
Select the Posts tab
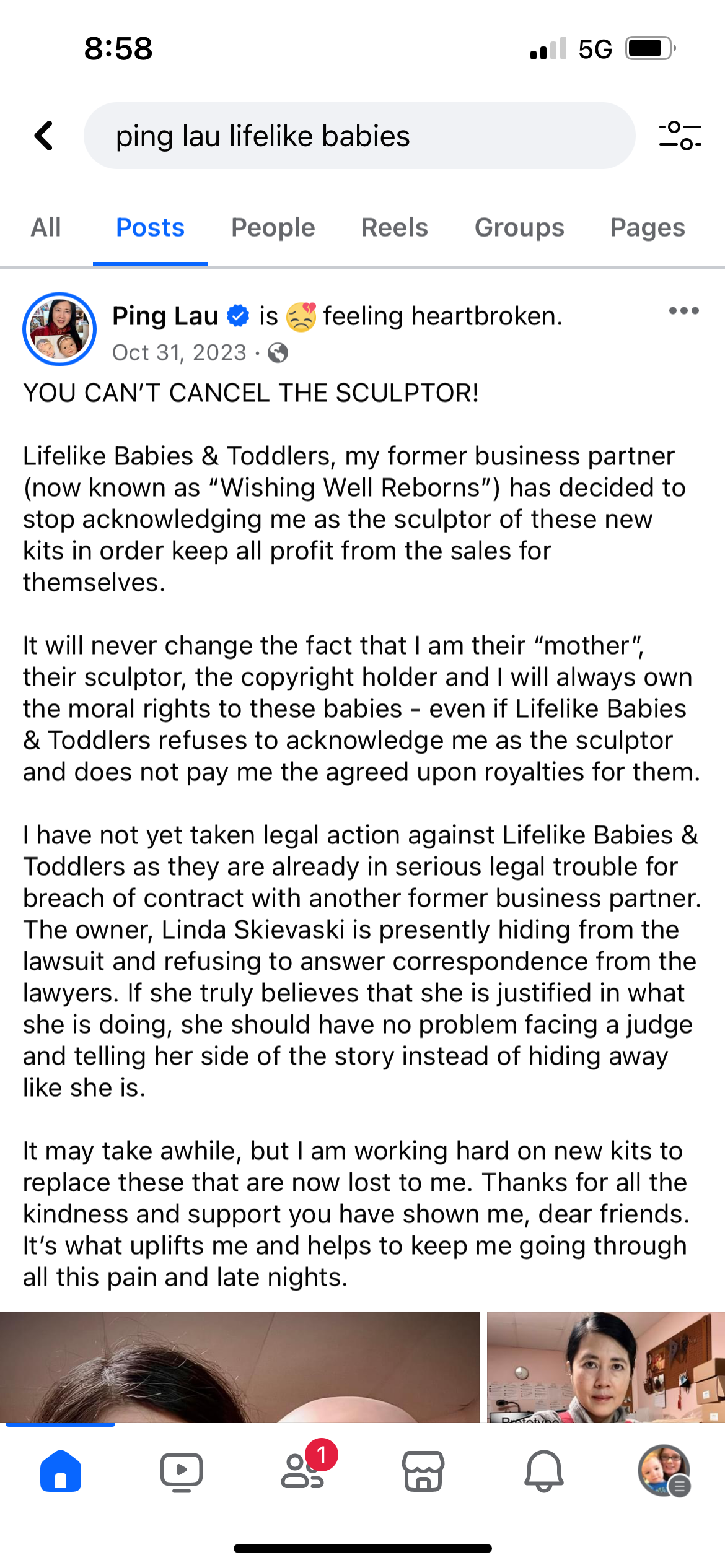151,227
